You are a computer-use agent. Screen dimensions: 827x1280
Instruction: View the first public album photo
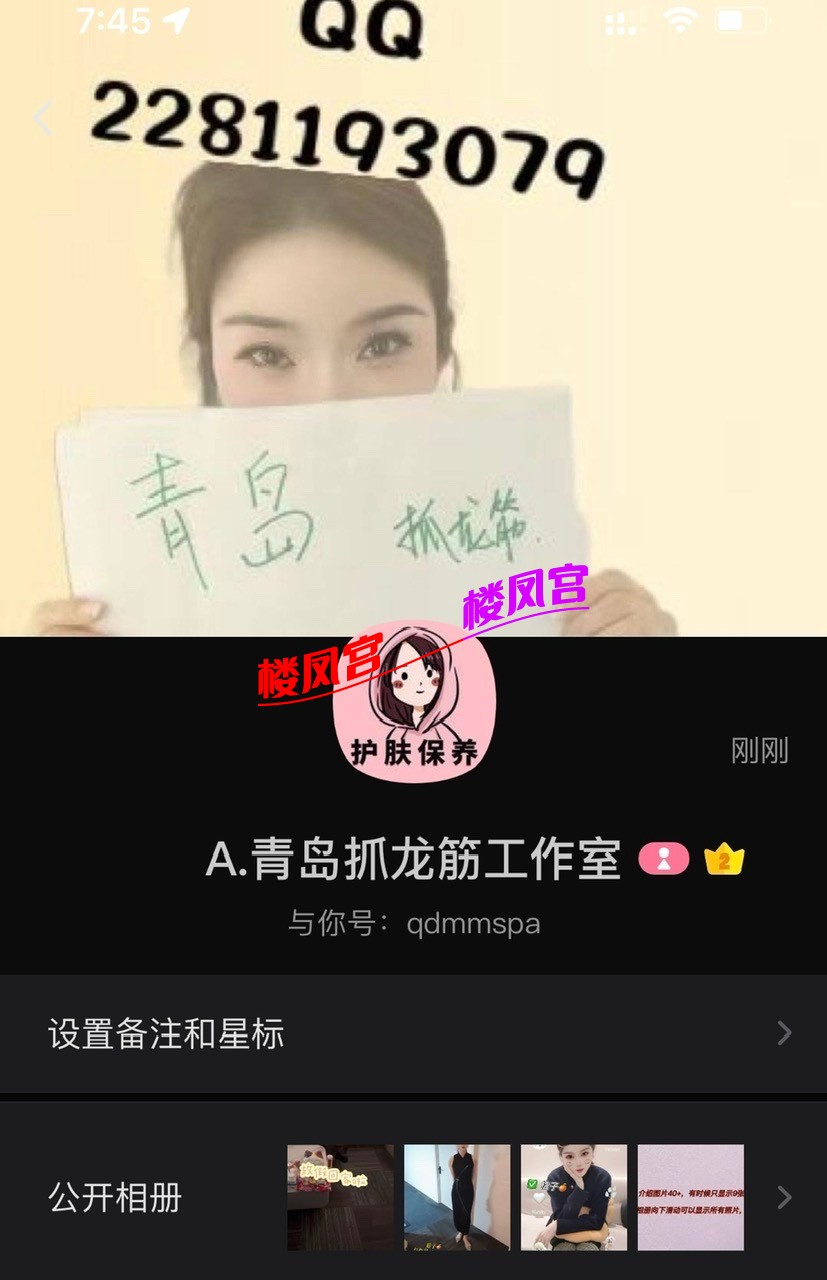pyautogui.click(x=341, y=1197)
